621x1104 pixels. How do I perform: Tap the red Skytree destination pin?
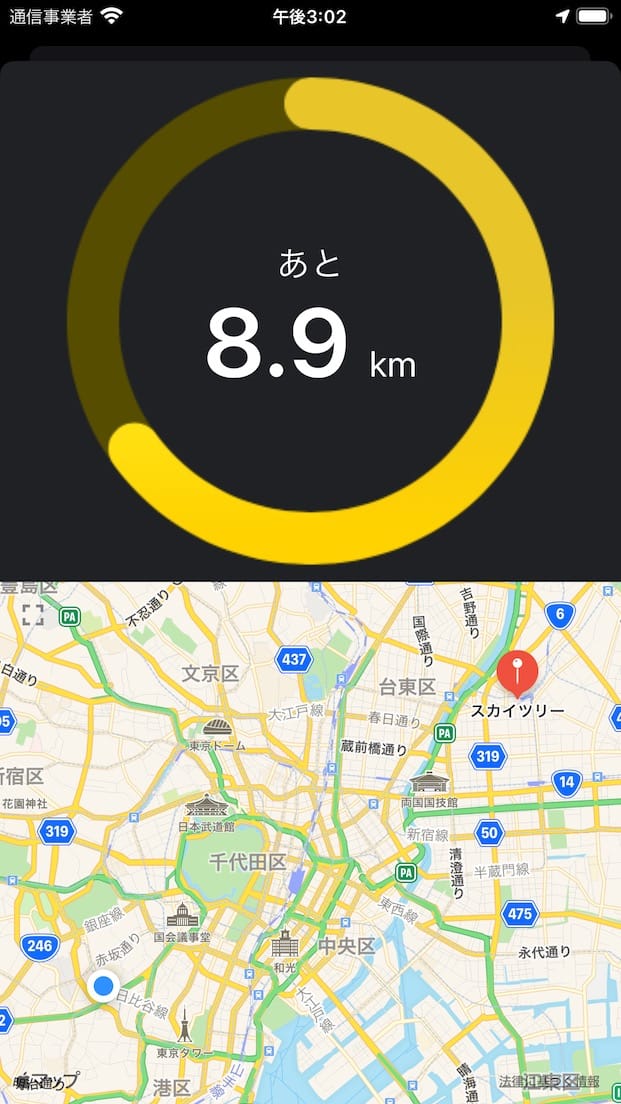tap(517, 671)
